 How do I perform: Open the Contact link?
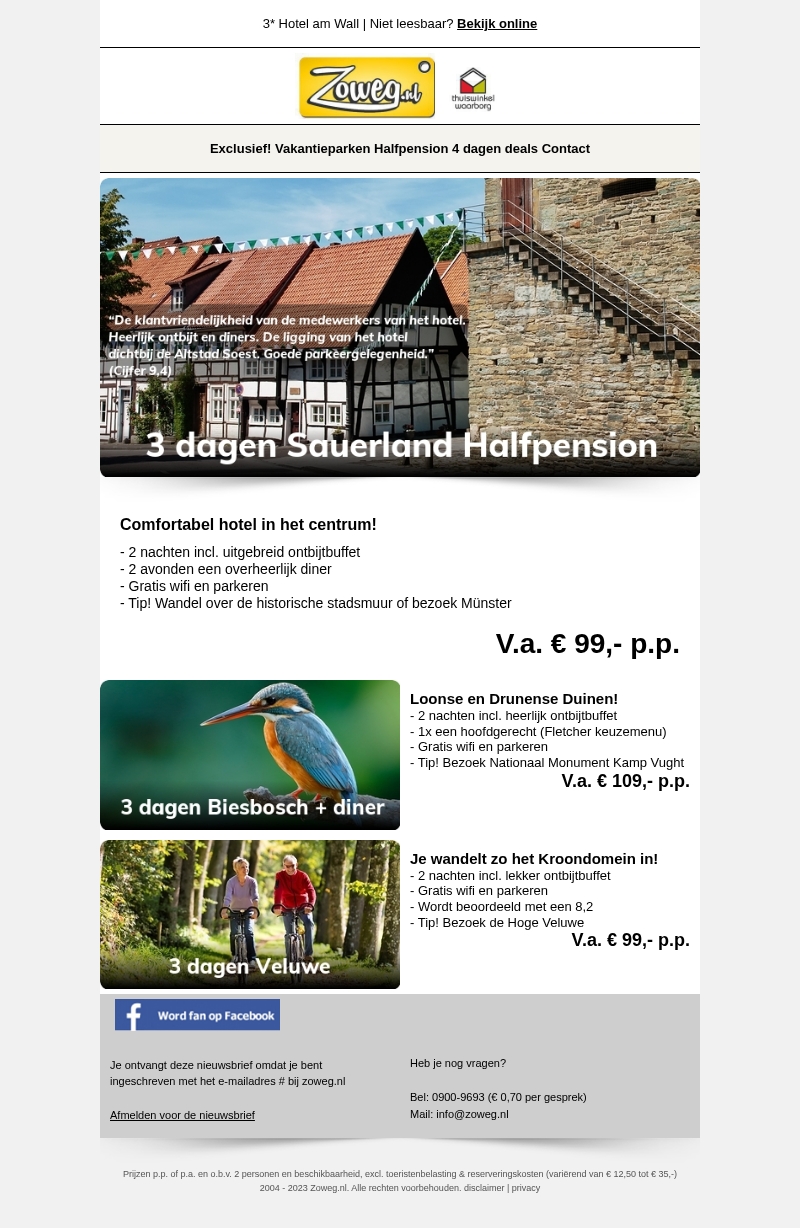click(x=566, y=149)
